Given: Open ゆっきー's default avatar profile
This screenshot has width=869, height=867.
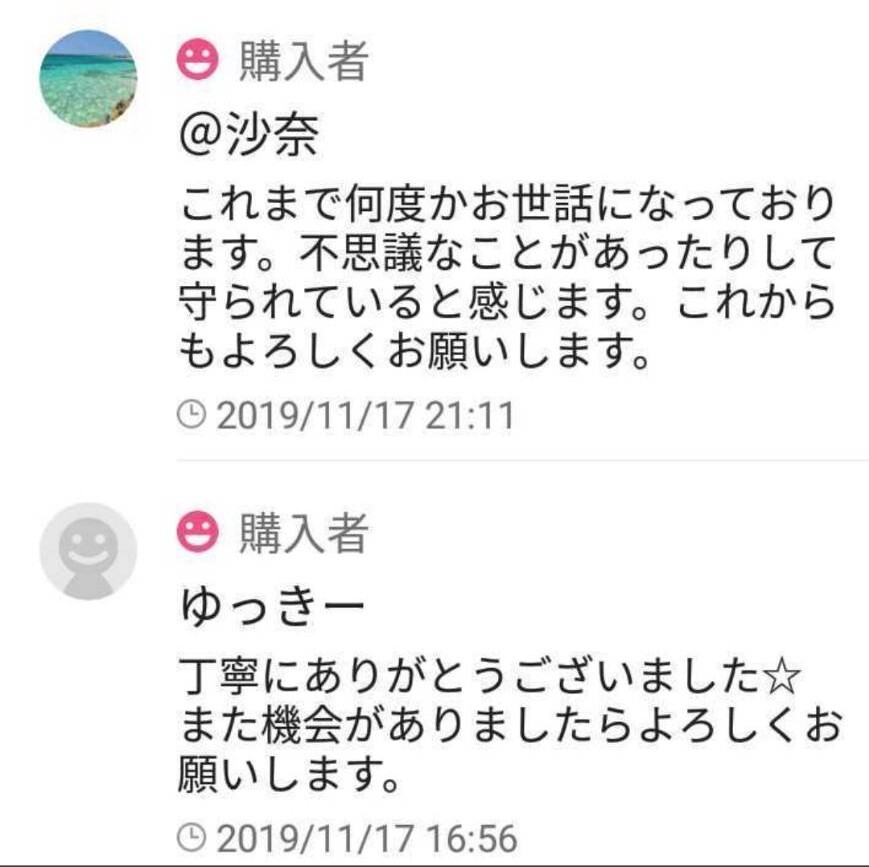Looking at the screenshot, I should [88, 551].
